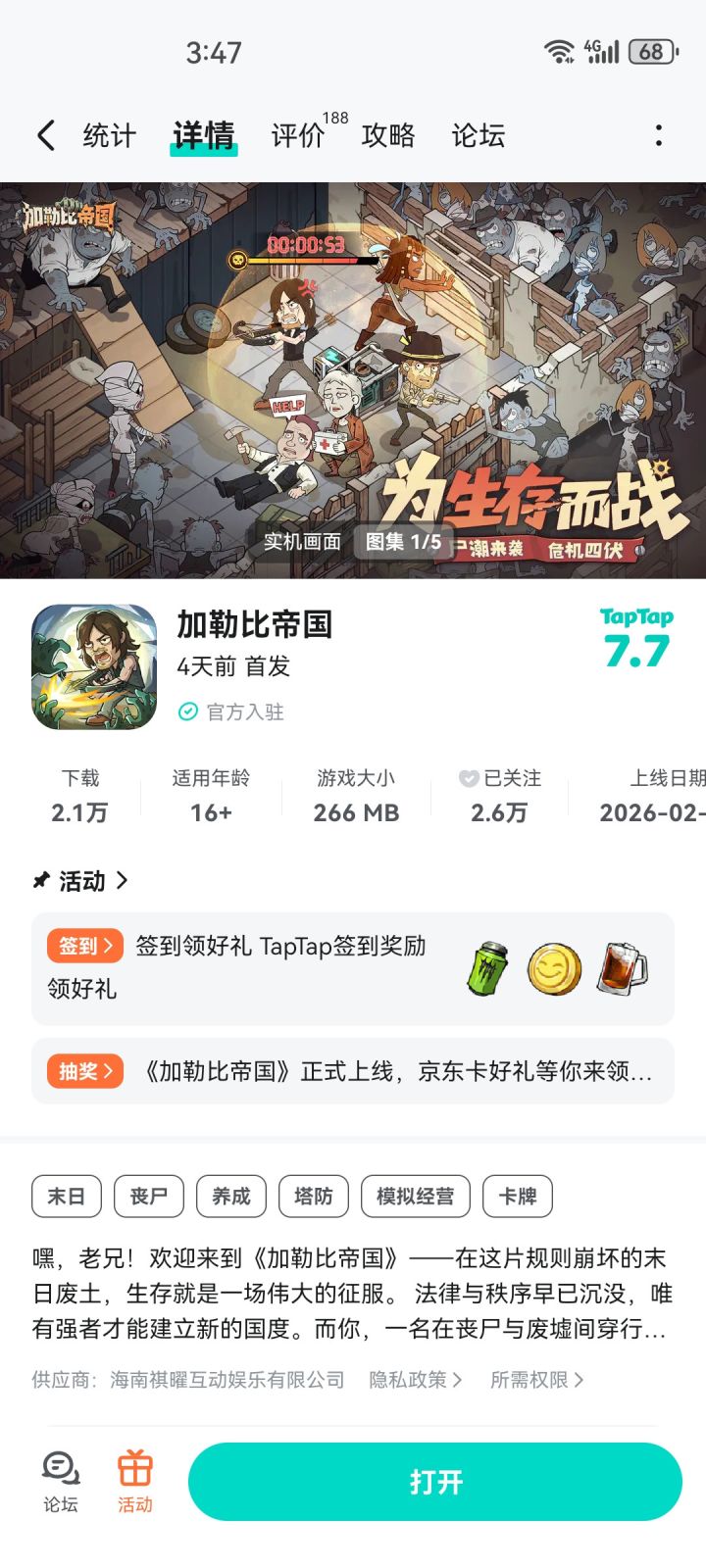
Task: Tap the 签到 badge chevron
Action: coord(110,946)
